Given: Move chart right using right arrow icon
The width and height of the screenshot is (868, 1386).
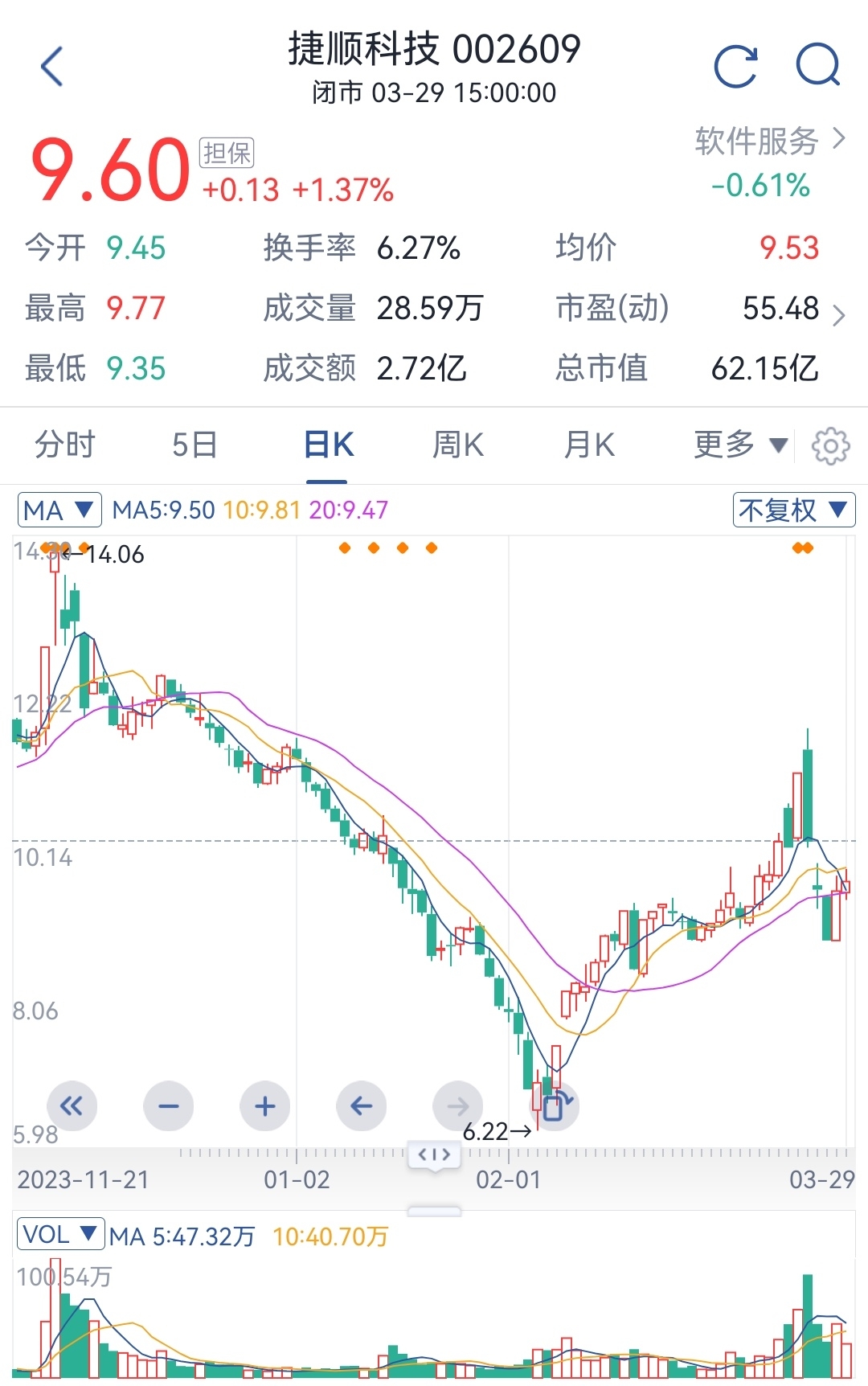Looking at the screenshot, I should (458, 1105).
